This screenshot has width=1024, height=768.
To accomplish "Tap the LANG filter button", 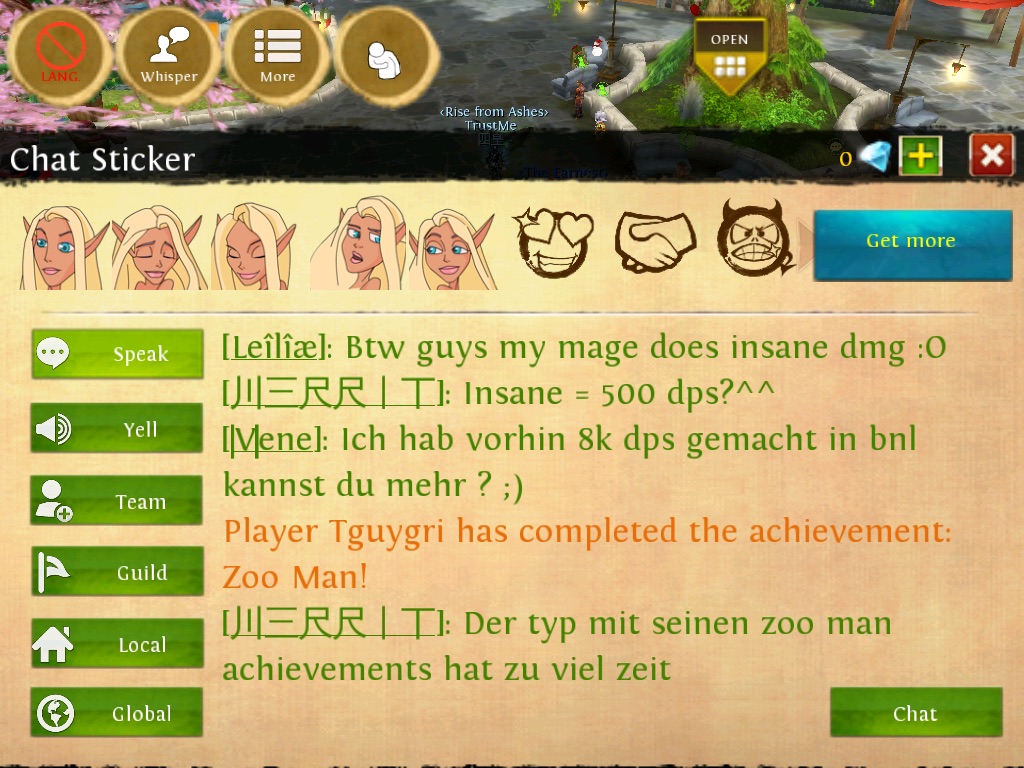I will click(x=59, y=56).
